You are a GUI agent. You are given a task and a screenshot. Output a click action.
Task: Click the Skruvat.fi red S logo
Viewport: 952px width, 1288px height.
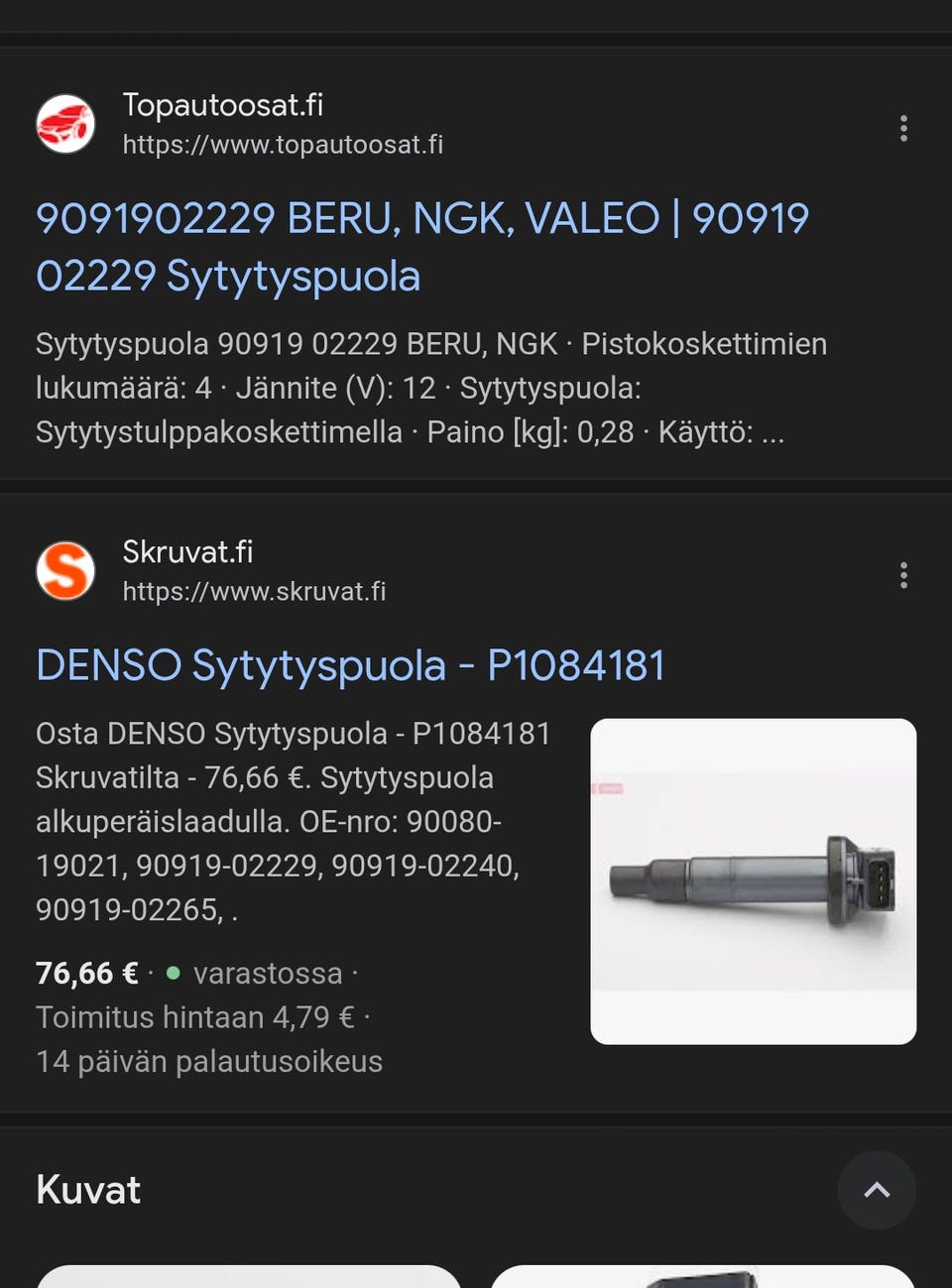pos(65,571)
